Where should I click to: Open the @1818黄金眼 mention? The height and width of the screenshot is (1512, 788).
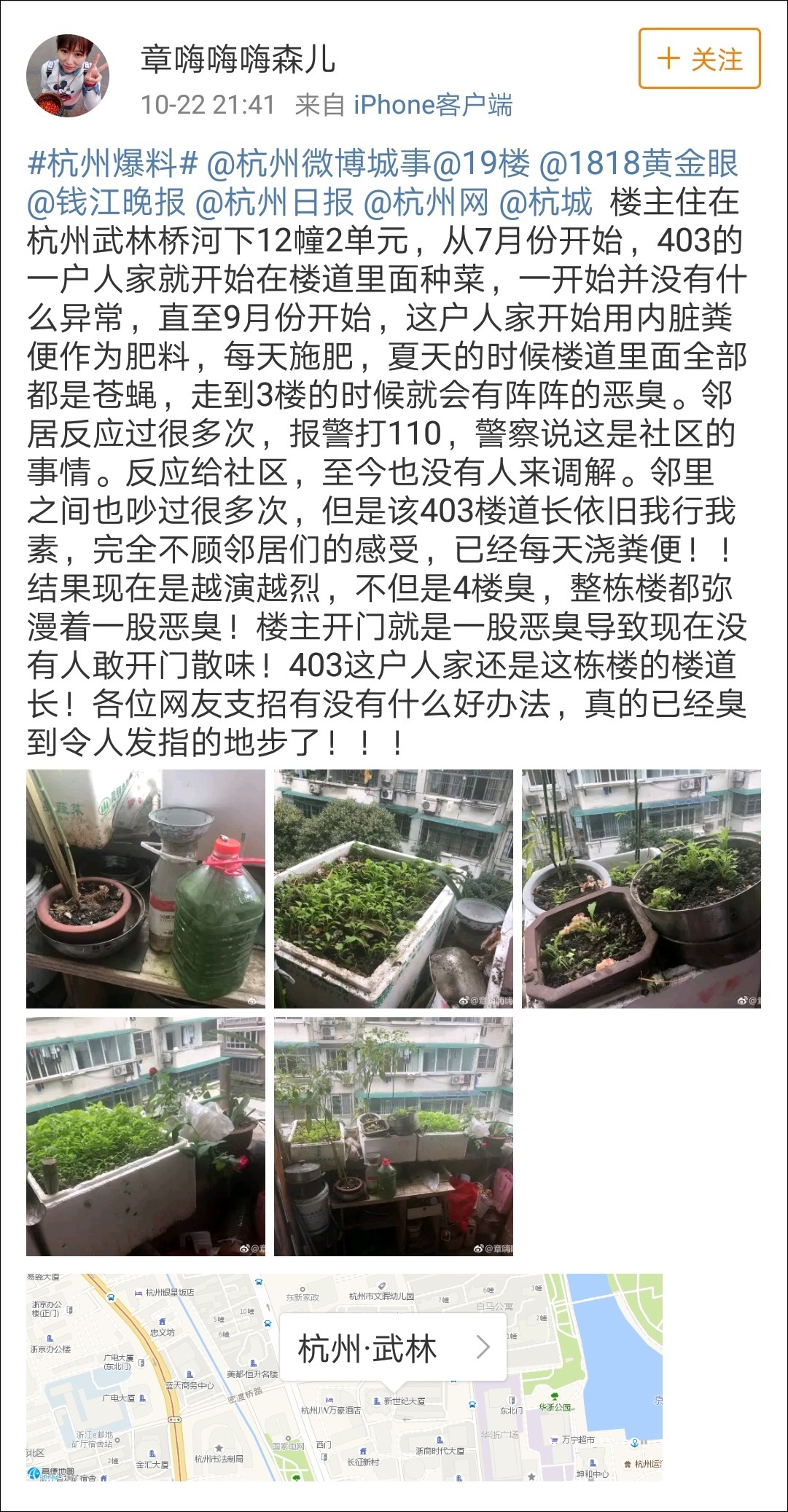(639, 164)
